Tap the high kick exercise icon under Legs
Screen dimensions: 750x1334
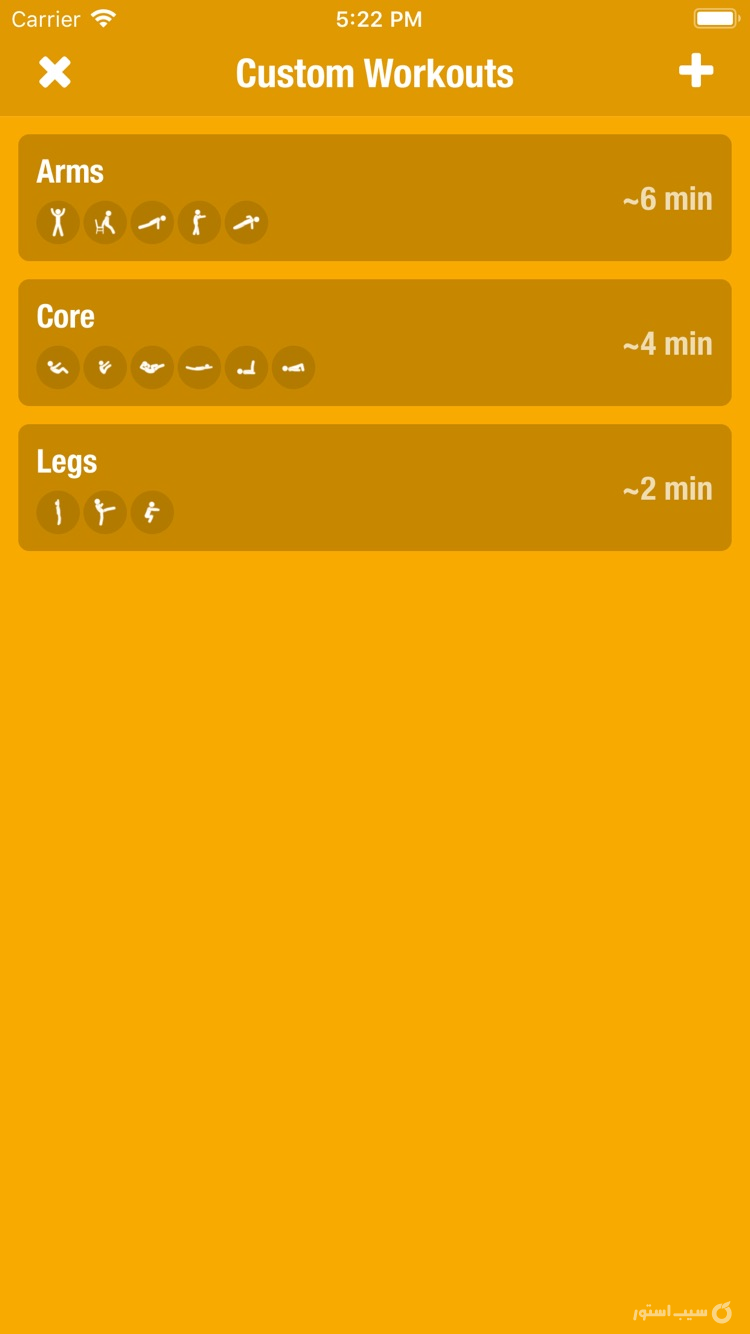[105, 512]
